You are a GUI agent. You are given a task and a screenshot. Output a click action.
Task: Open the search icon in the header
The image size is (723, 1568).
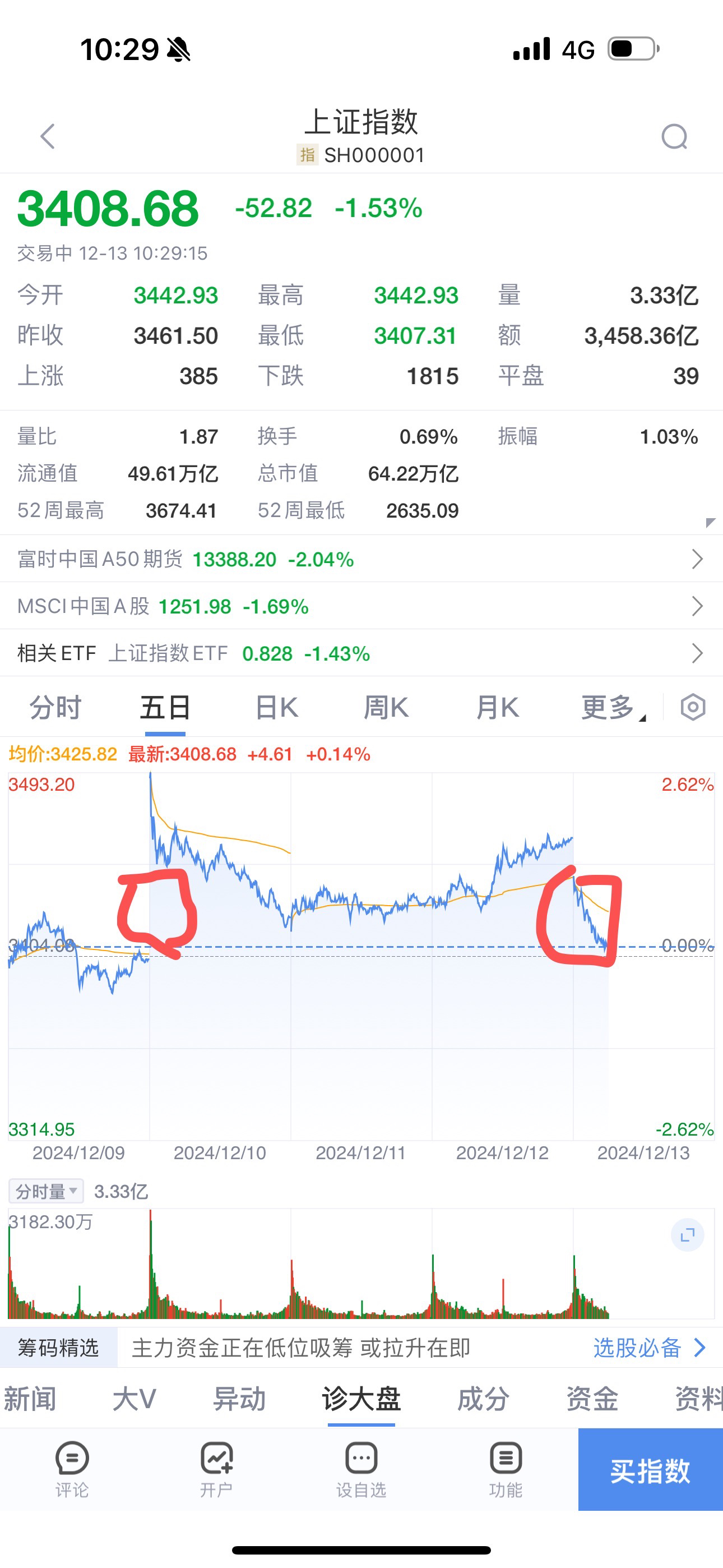[674, 136]
